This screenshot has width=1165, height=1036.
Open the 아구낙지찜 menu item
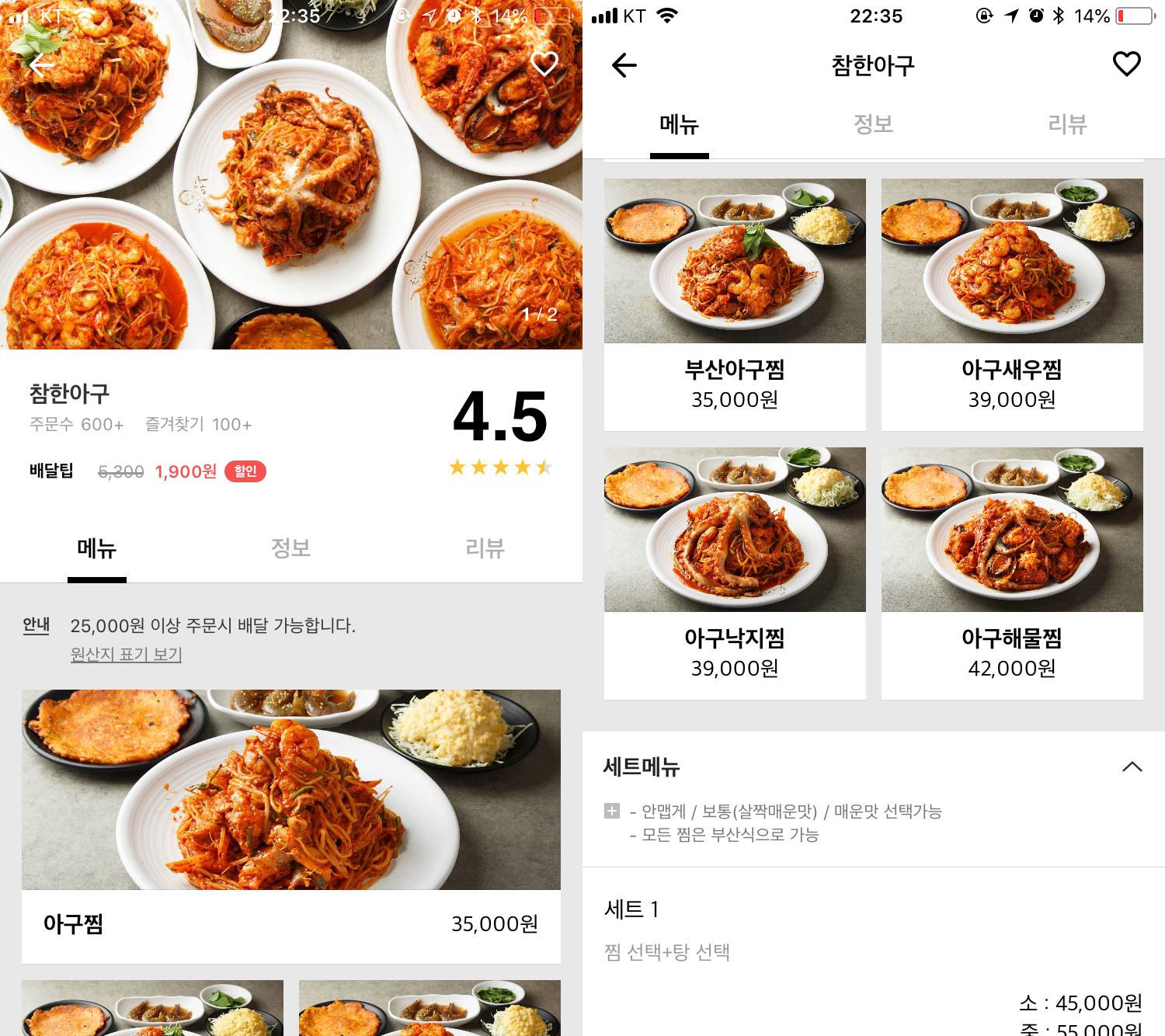pyautogui.click(x=735, y=573)
